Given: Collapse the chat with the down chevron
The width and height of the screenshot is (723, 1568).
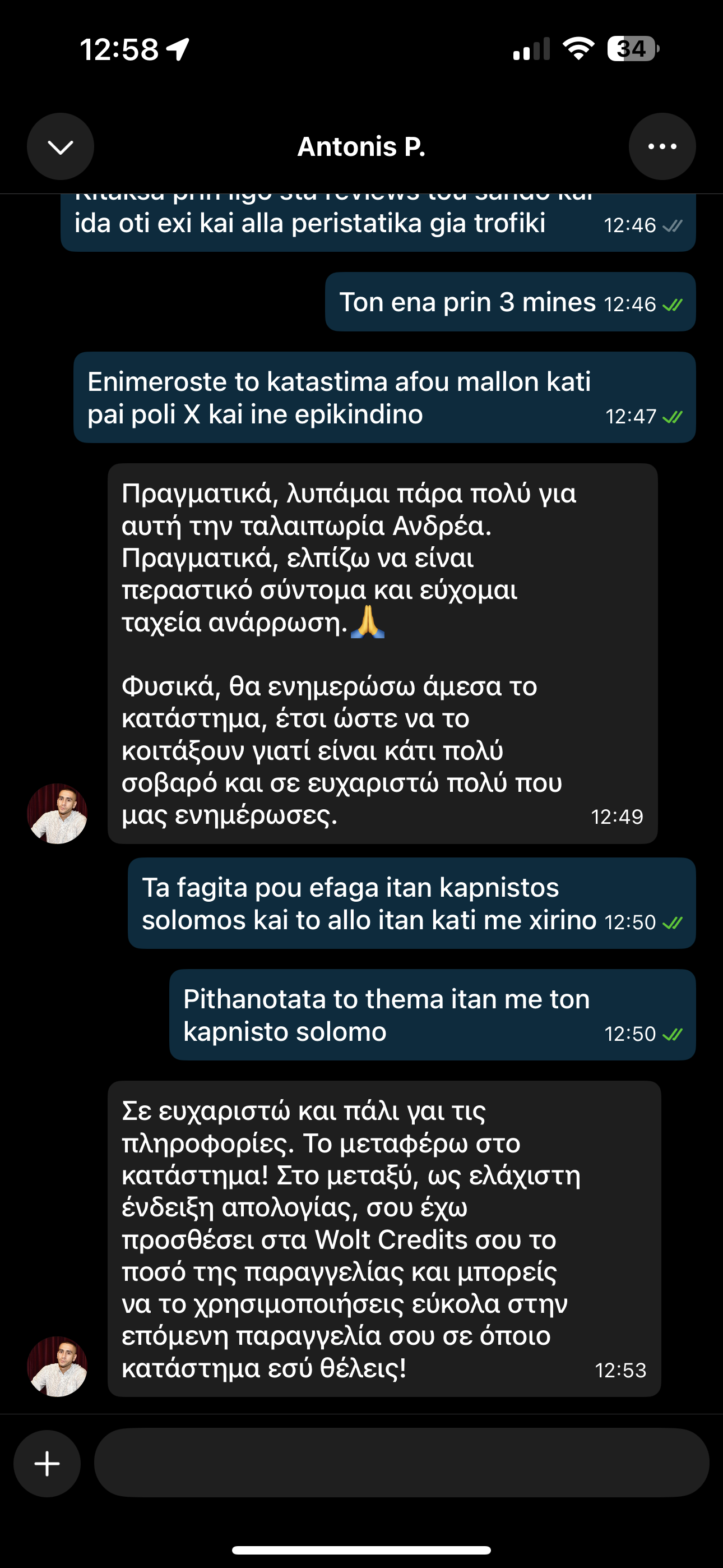Looking at the screenshot, I should pyautogui.click(x=61, y=147).
